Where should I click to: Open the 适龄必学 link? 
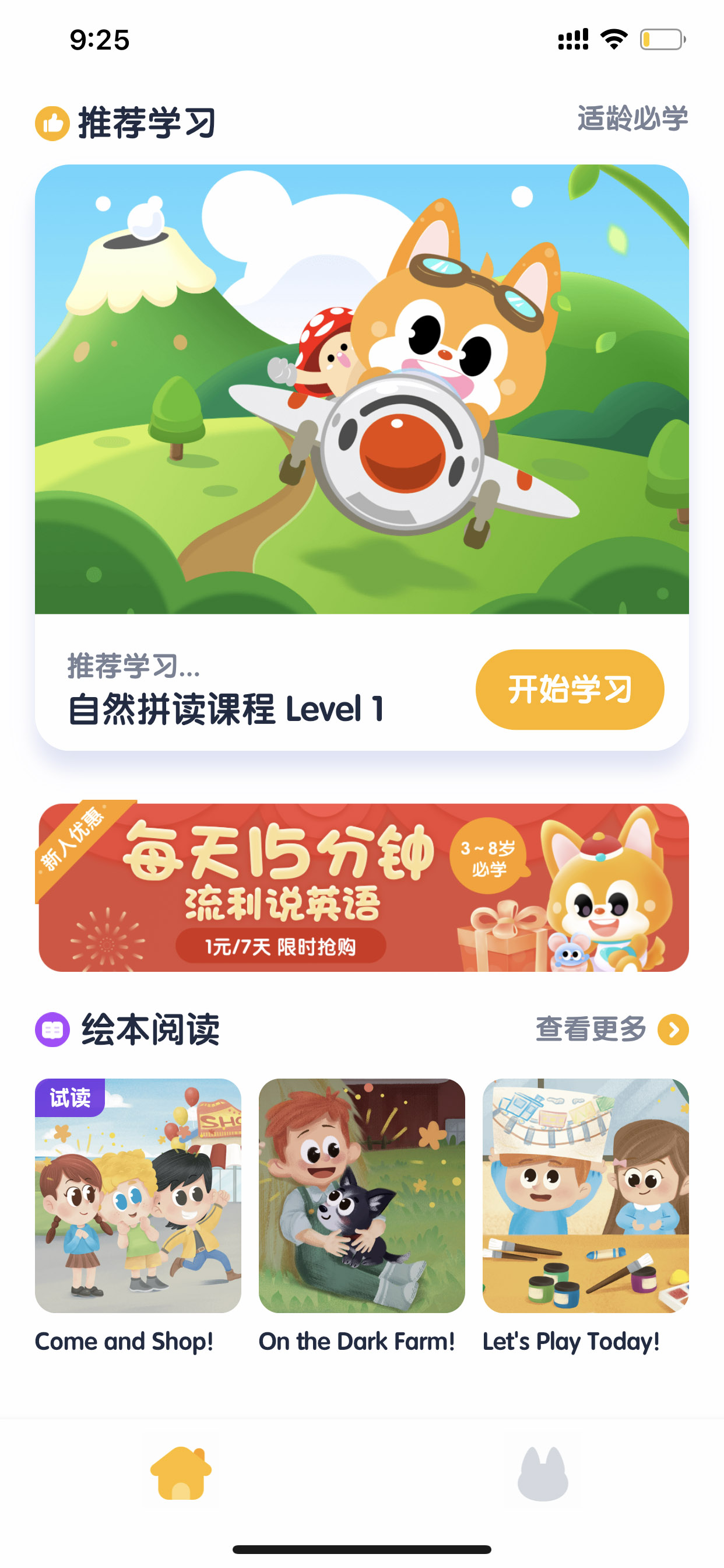click(632, 118)
